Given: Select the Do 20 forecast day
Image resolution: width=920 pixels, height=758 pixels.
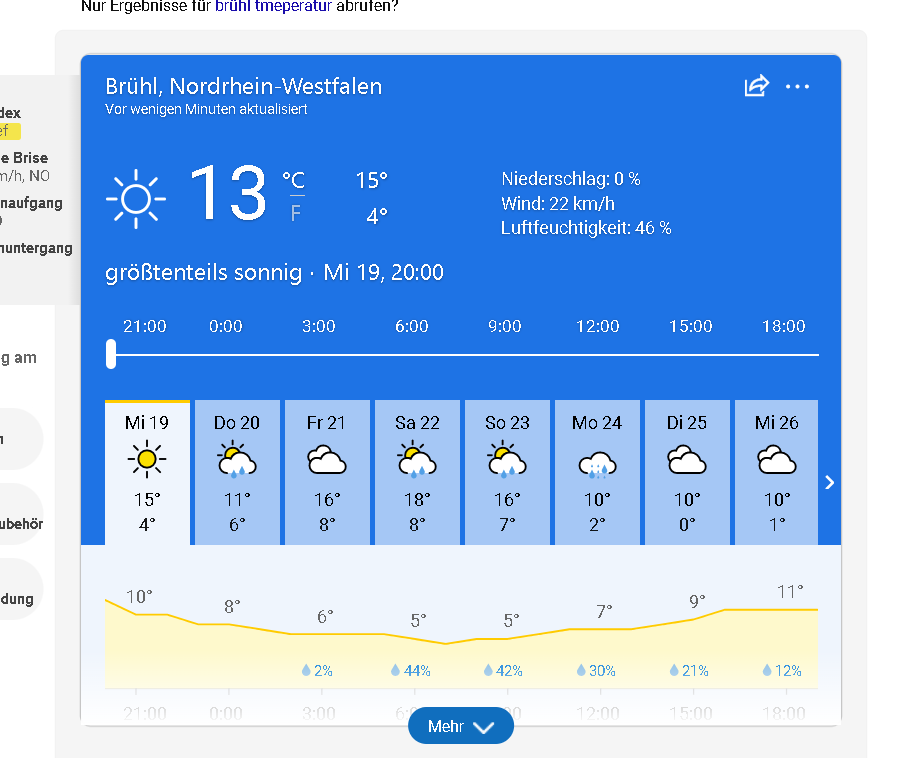Looking at the screenshot, I should [237, 472].
